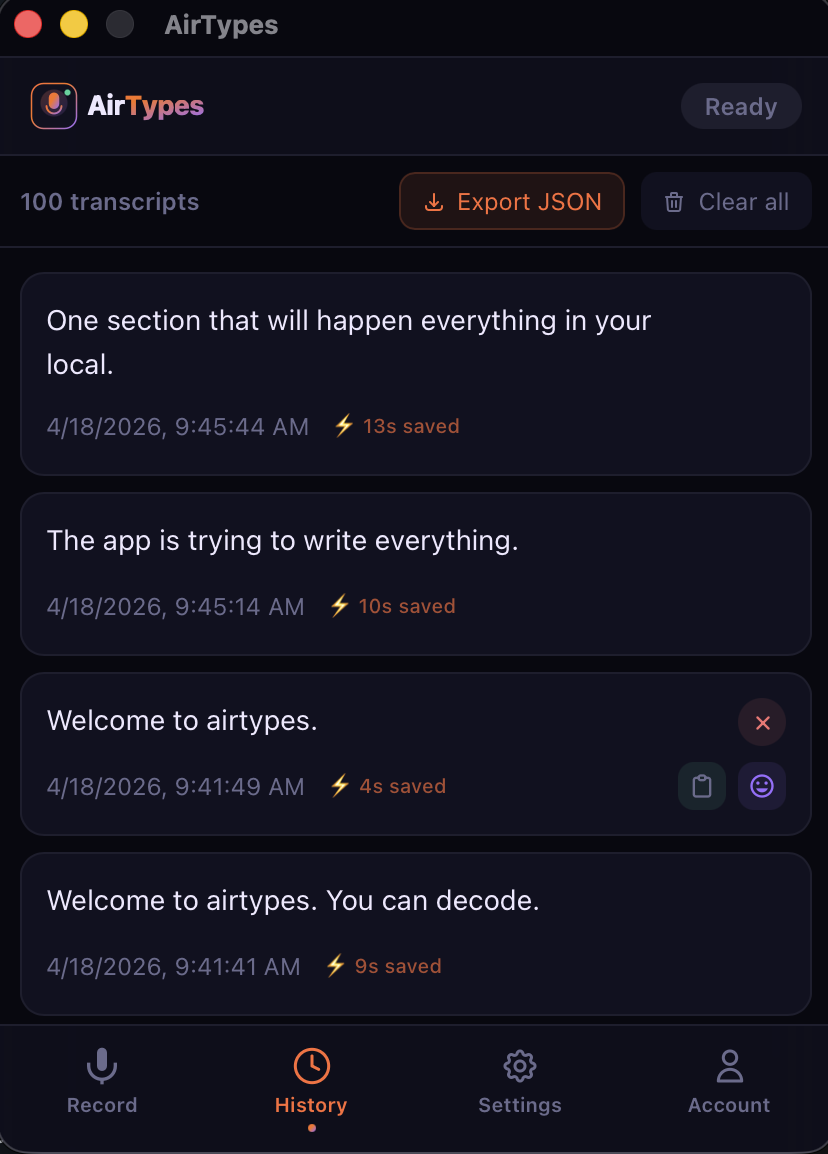Click the Ready status badge

pos(741,106)
